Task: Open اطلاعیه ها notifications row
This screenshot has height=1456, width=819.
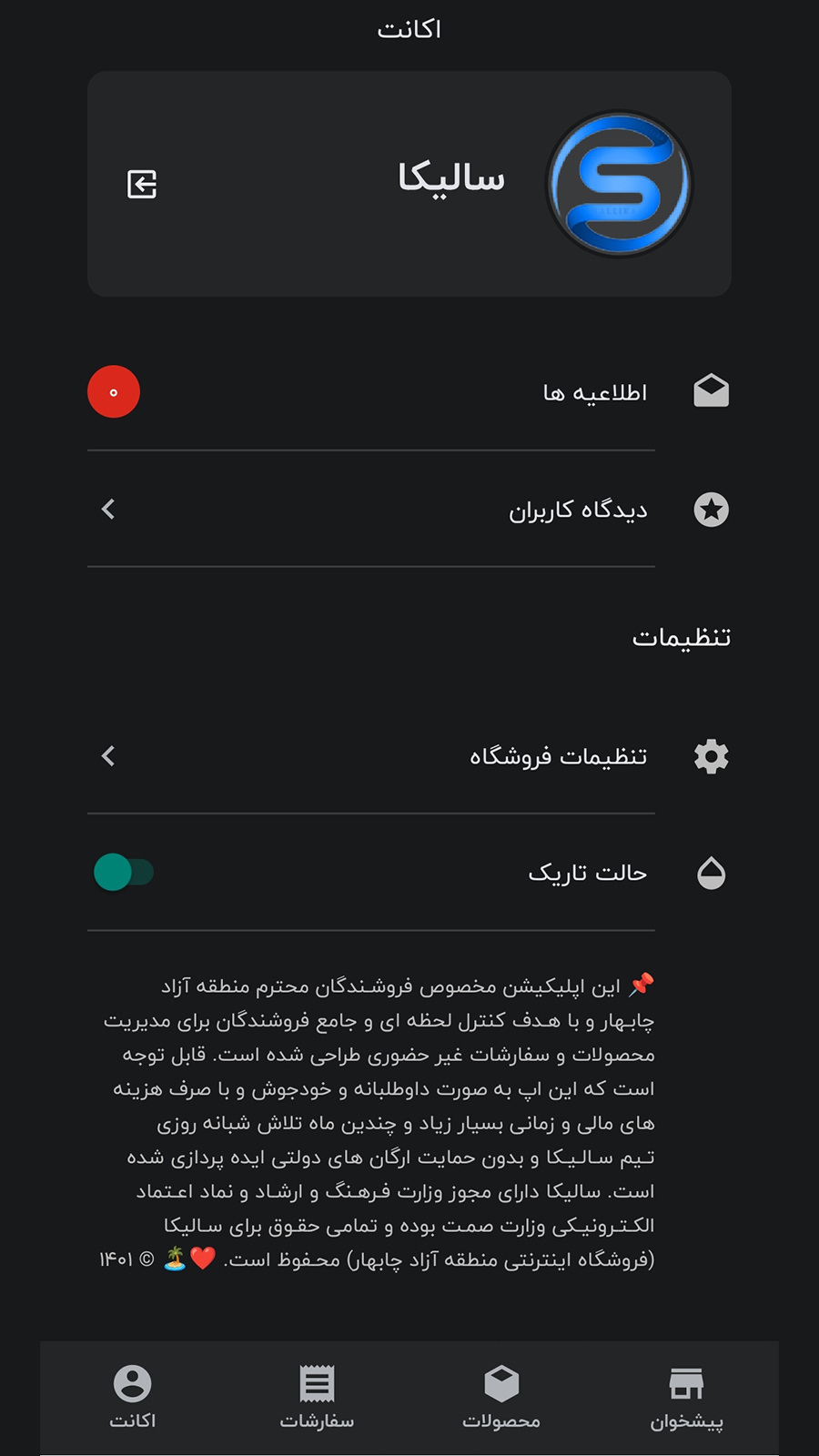Action: point(409,391)
